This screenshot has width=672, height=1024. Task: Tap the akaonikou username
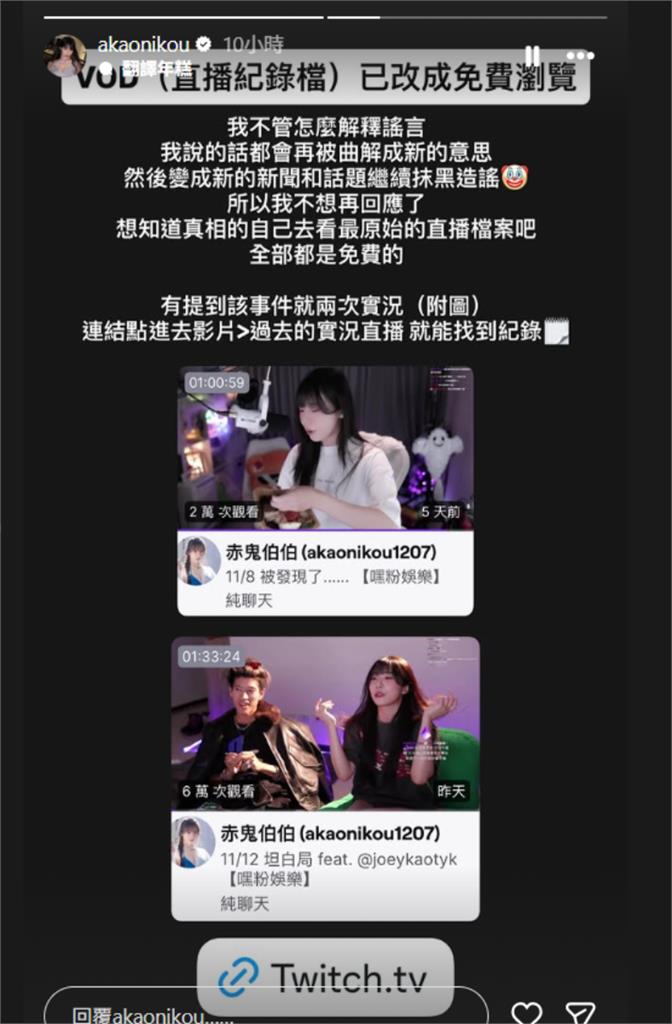(x=144, y=44)
